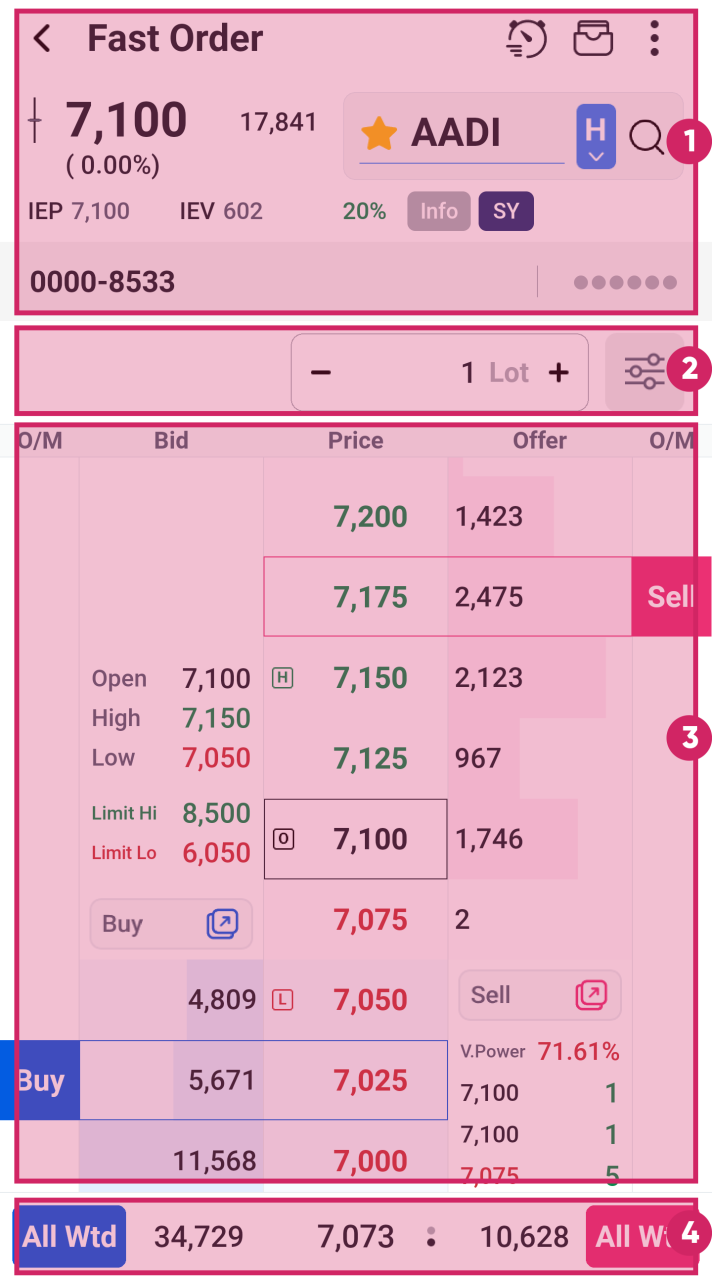712x1280 pixels.
Task: Tap the SY badge
Action: click(506, 211)
